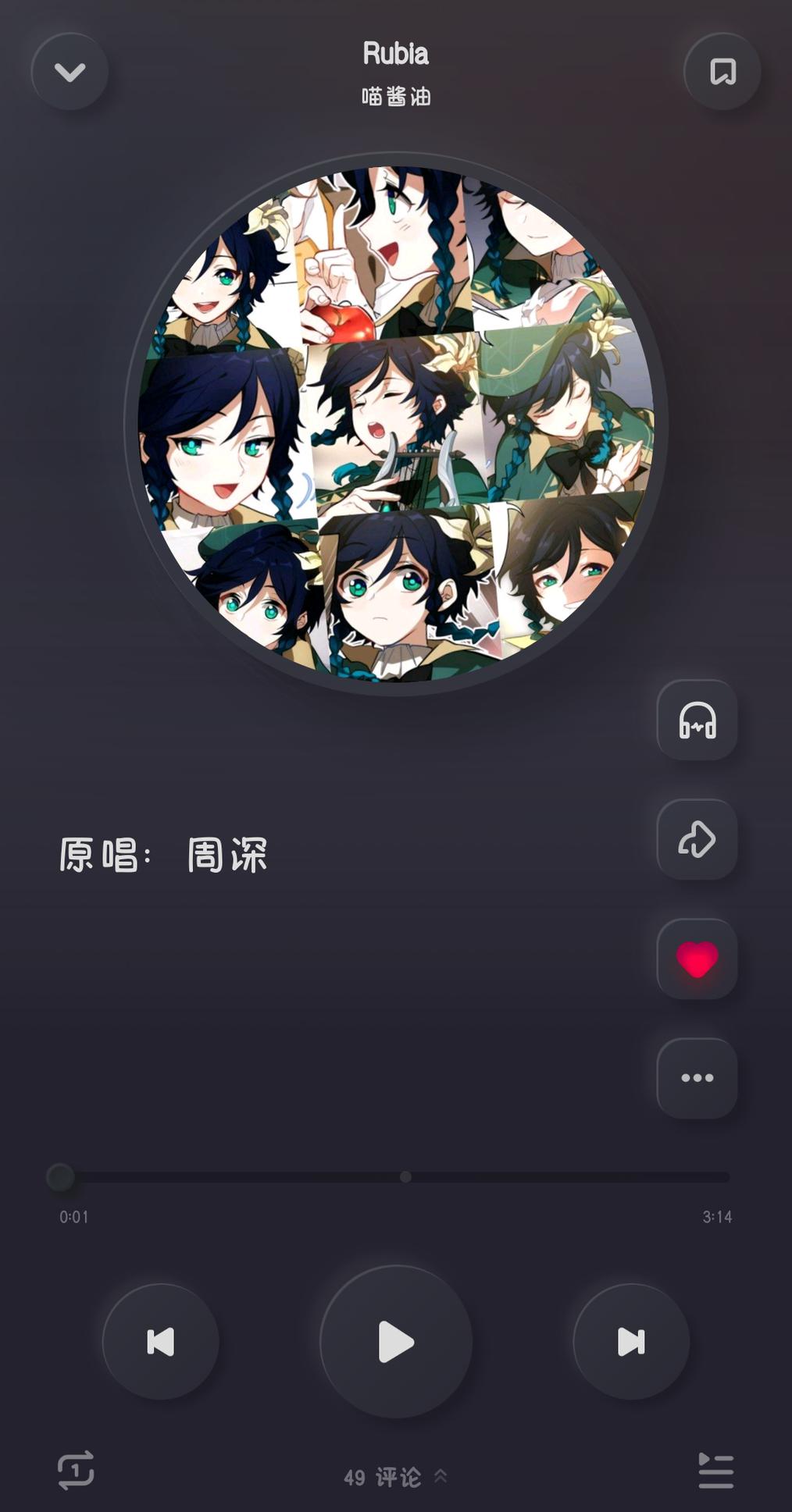Screen dimensions: 792x1512
Task: Unlike the song with the red heart
Action: pyautogui.click(x=697, y=959)
